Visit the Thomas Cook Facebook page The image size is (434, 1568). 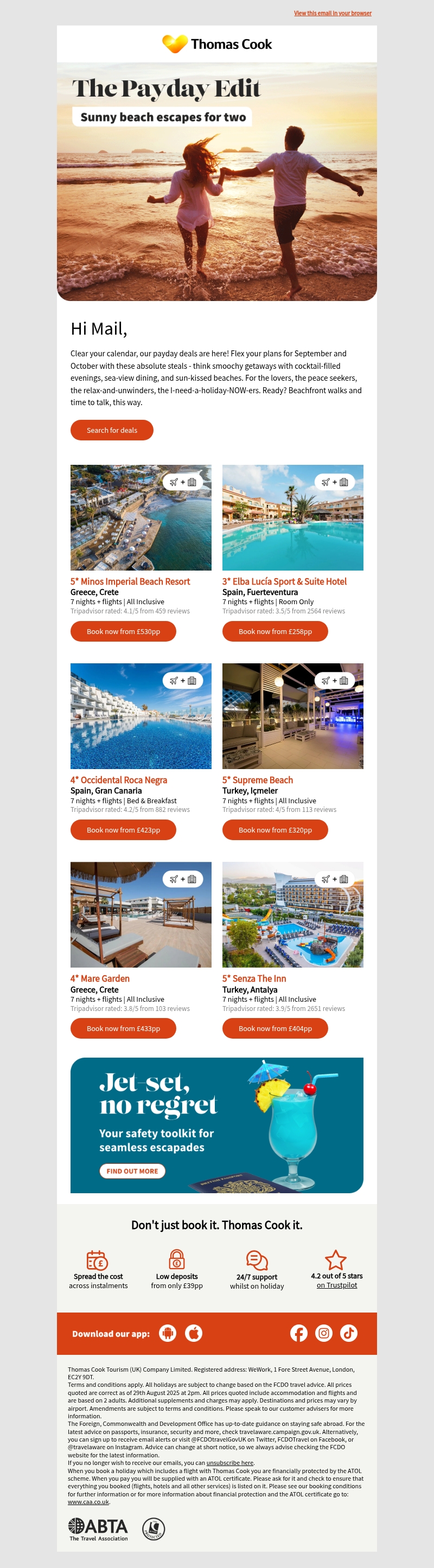298,1333
